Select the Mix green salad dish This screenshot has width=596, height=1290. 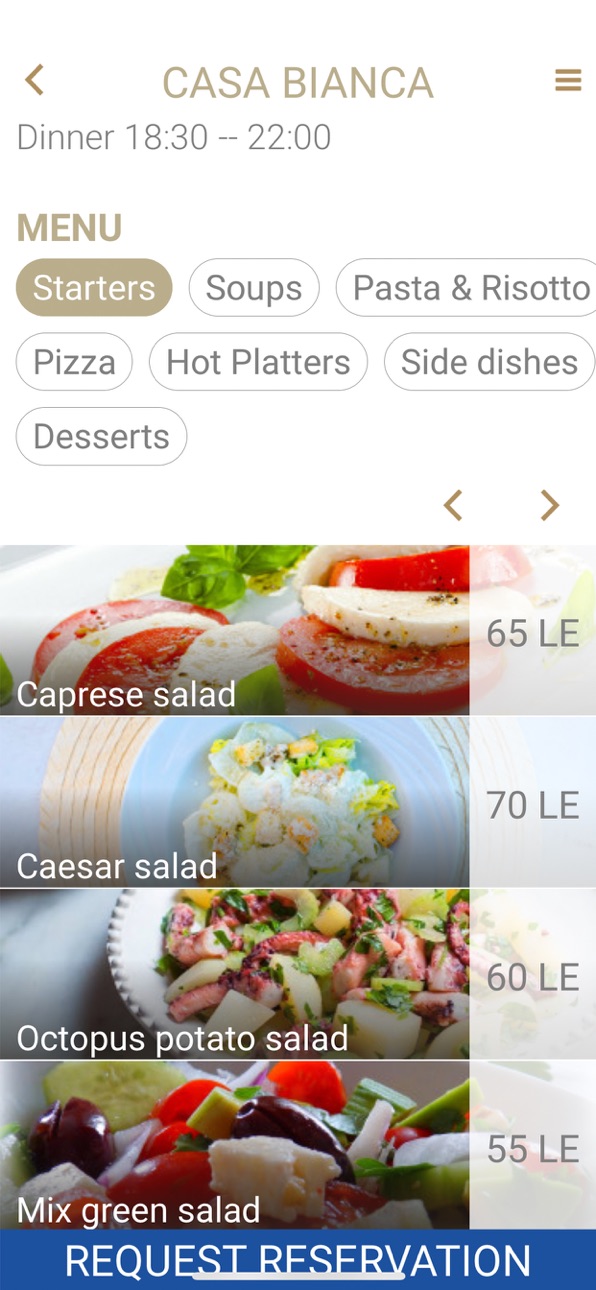click(x=298, y=1145)
